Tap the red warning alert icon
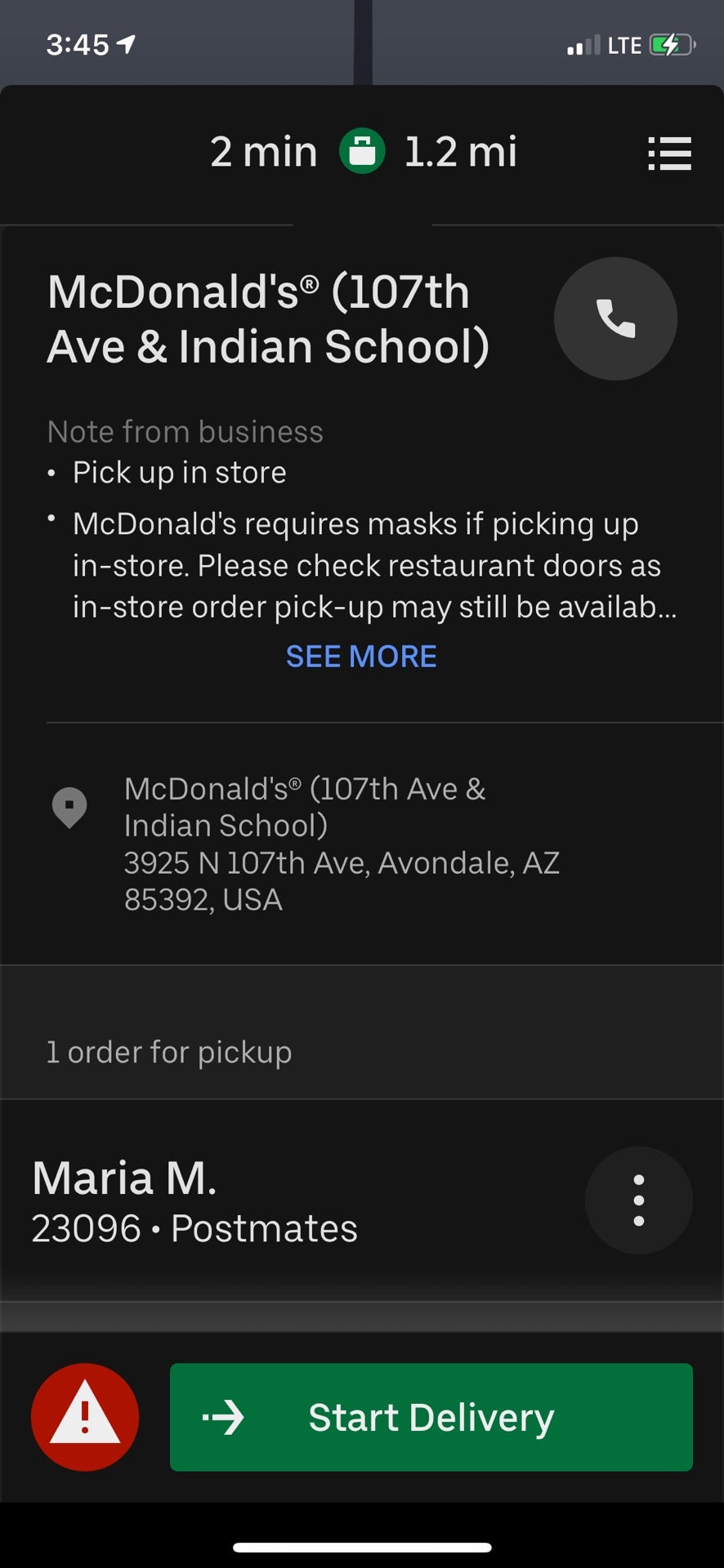Viewport: 724px width, 1568px height. [85, 1417]
